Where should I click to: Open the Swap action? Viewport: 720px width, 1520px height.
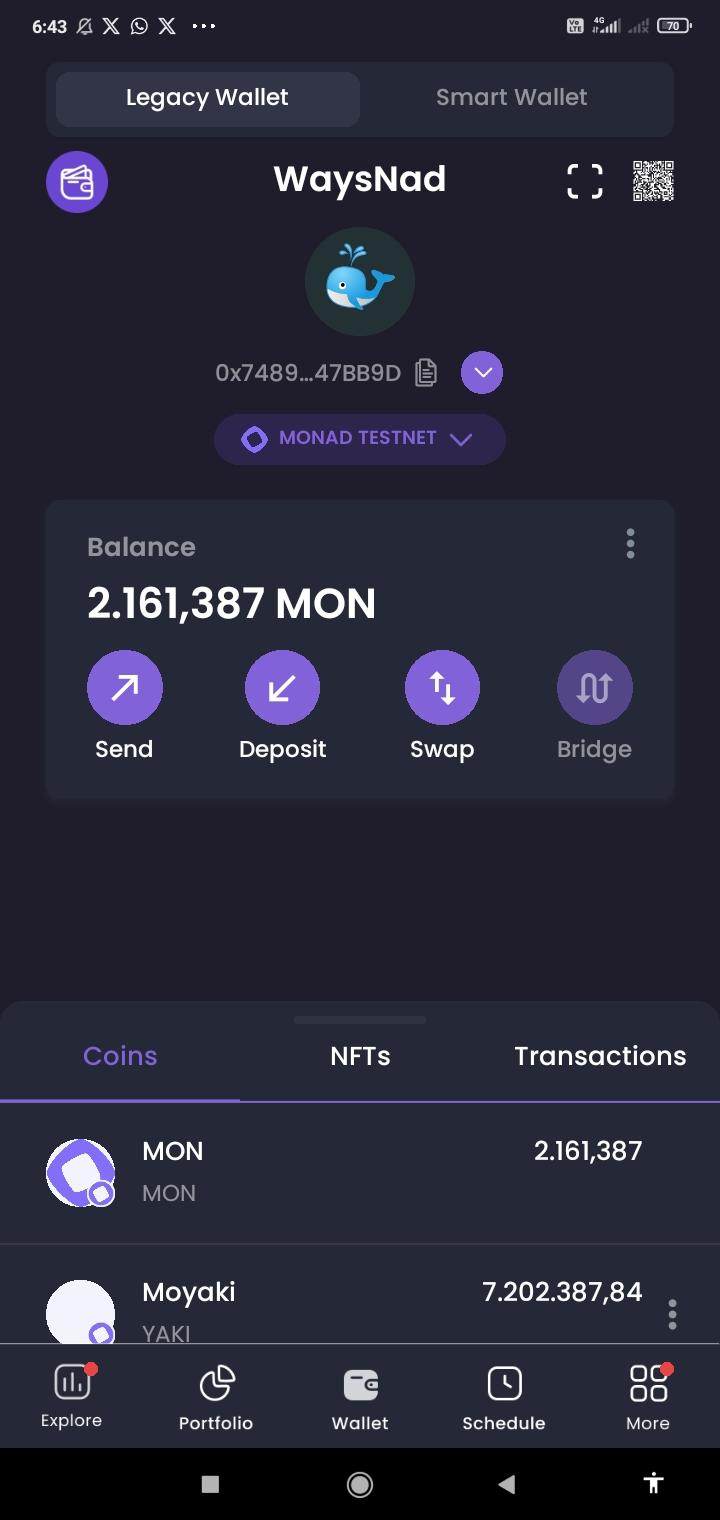tap(442, 688)
